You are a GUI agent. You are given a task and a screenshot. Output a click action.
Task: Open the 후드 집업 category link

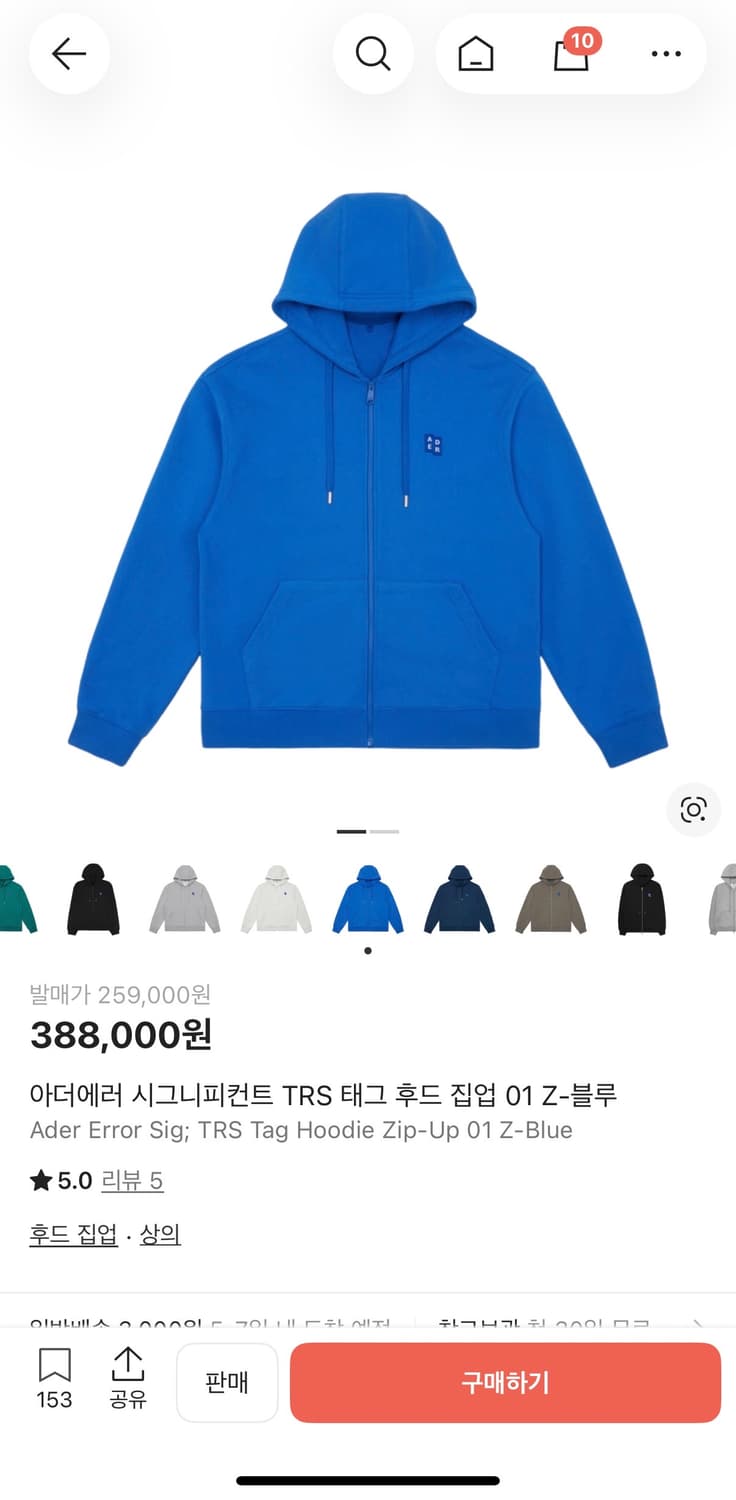73,1234
